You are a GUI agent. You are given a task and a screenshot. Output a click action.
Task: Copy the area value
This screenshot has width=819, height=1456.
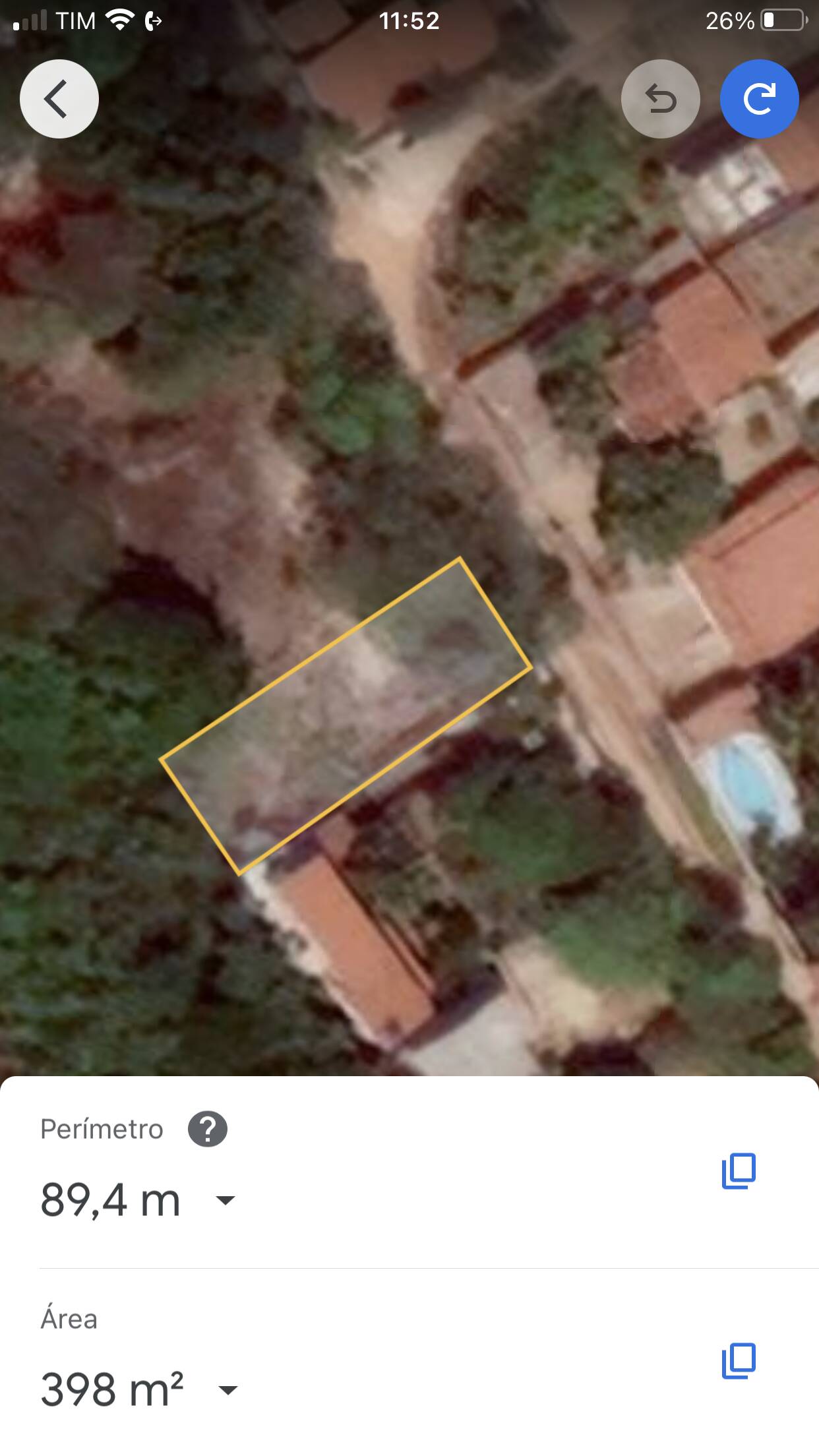coord(739,1361)
